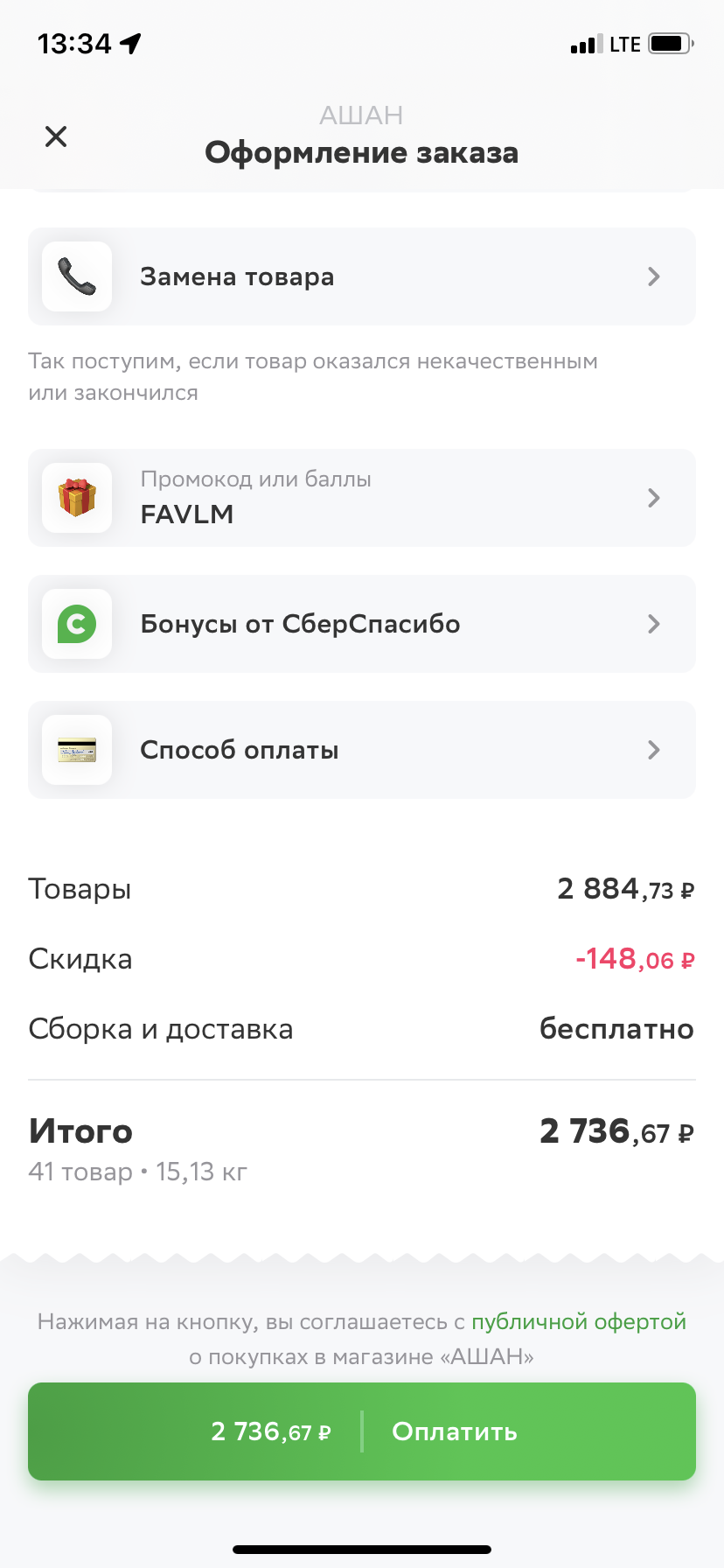
Task: Close the order checkout screen
Action: (56, 136)
